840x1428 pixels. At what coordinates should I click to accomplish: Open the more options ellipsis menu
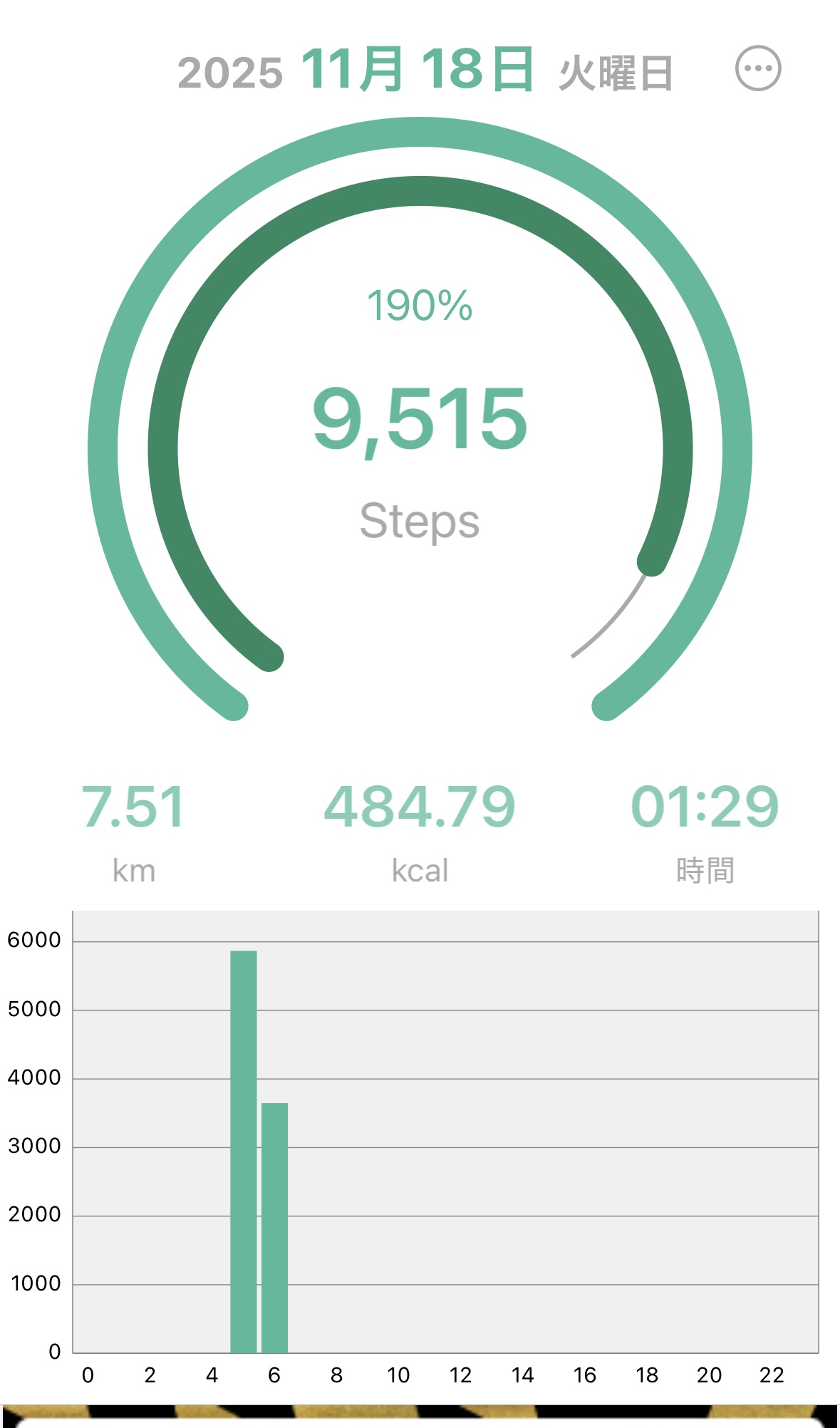coord(758,69)
